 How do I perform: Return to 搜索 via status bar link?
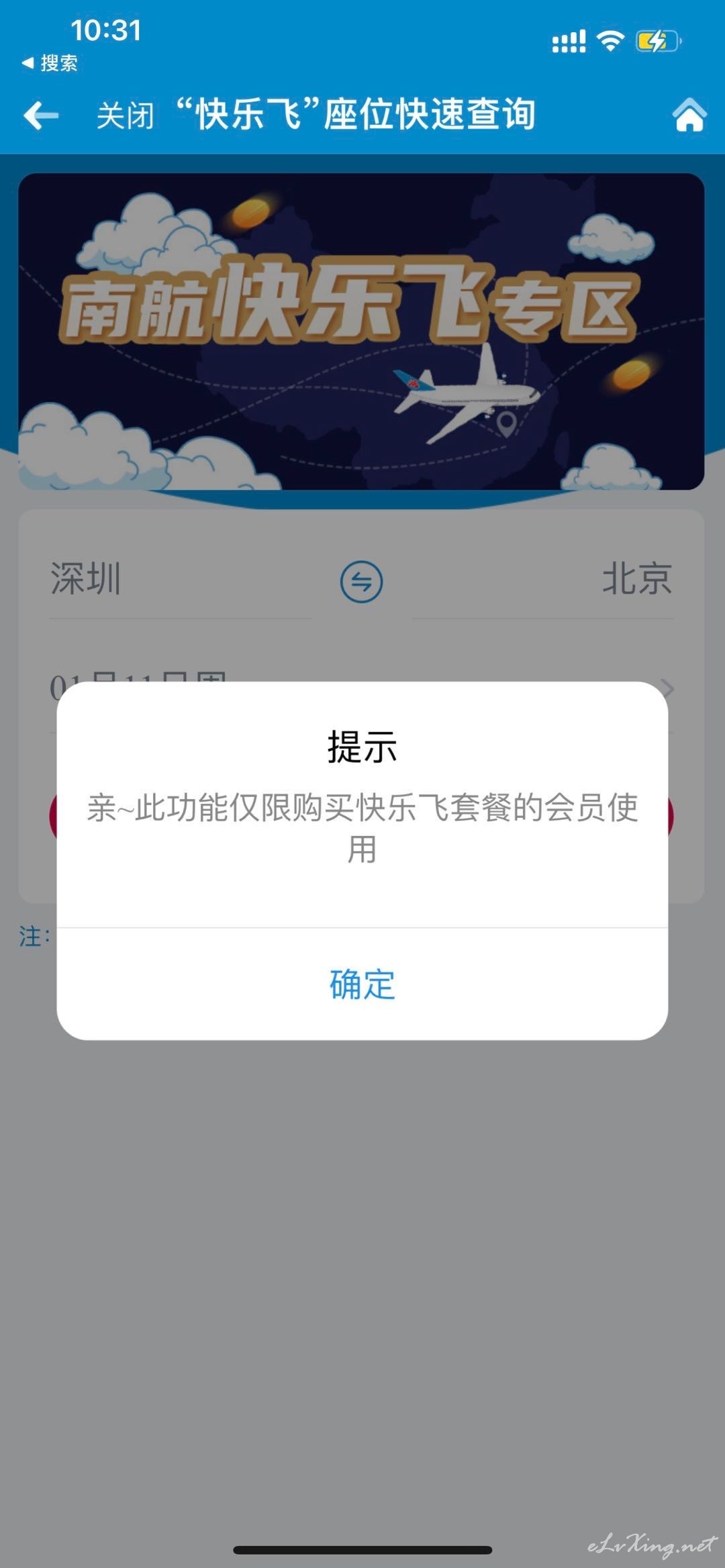(50, 63)
